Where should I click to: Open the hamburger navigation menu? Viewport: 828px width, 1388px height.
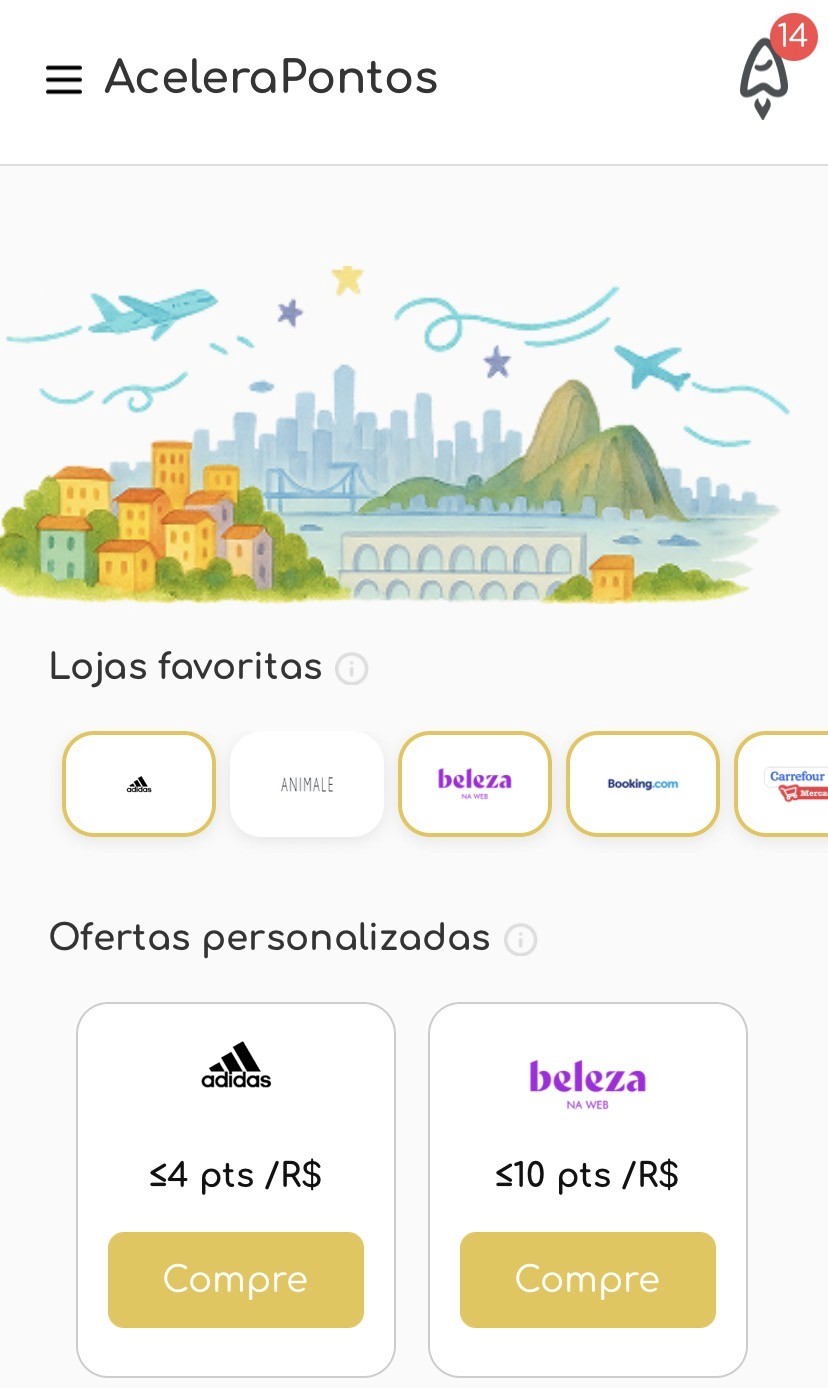[x=63, y=80]
